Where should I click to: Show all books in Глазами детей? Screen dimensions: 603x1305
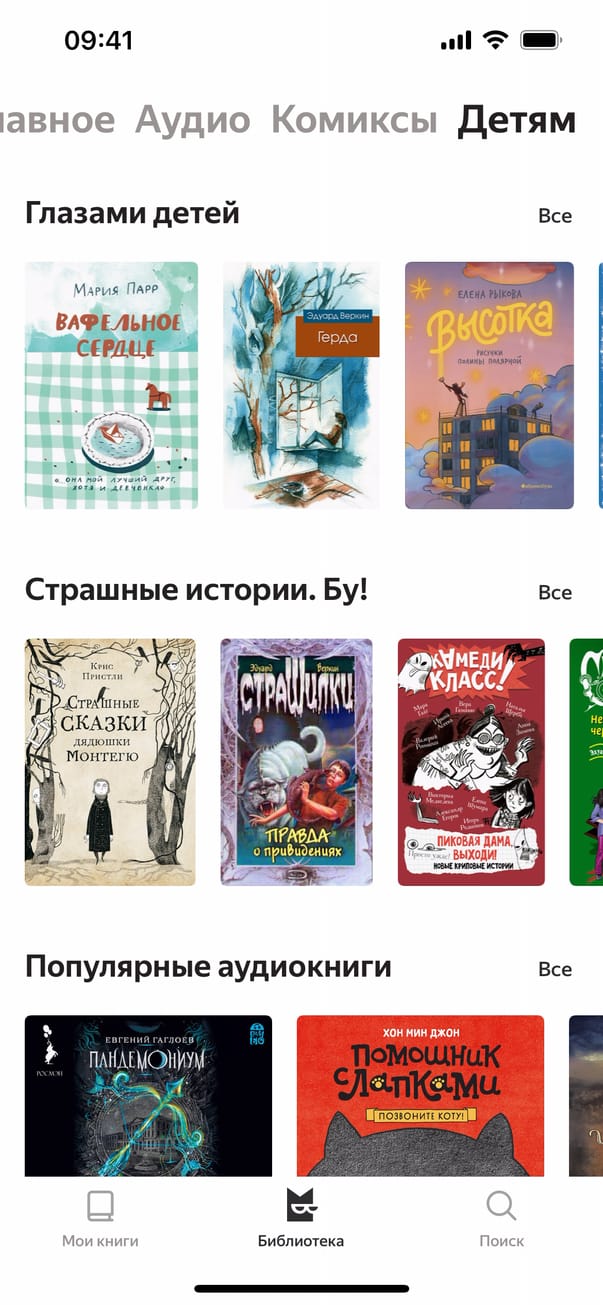pos(554,216)
